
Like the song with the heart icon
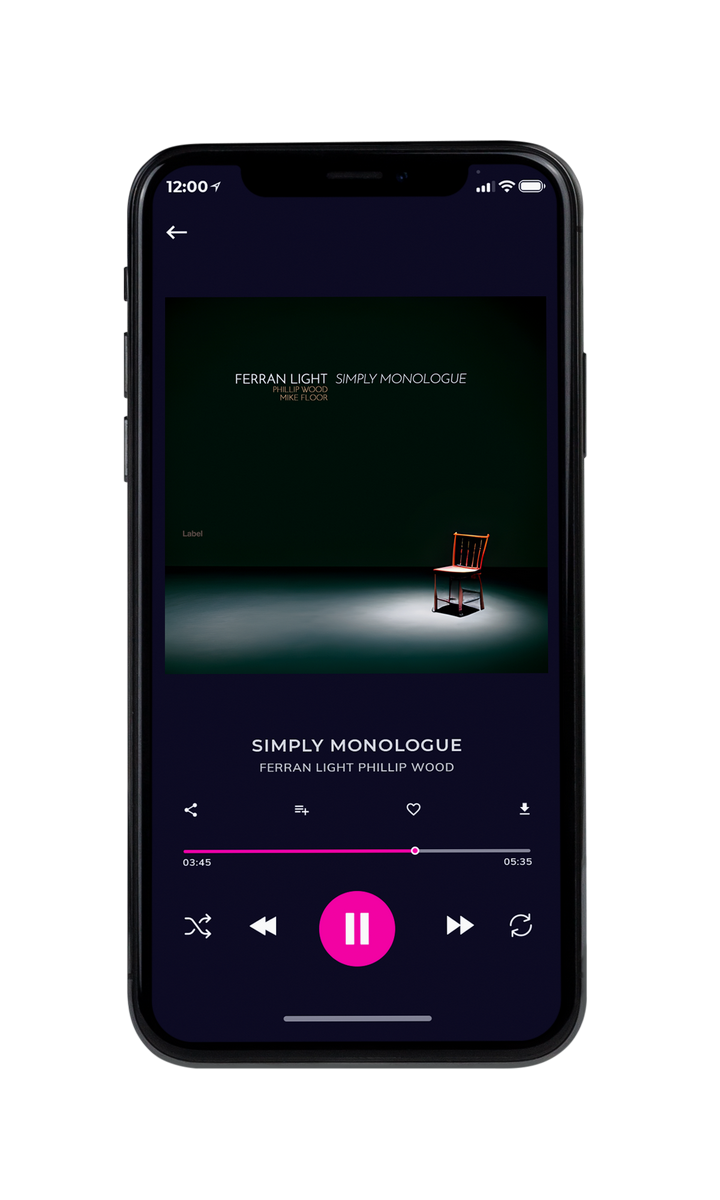pos(413,810)
